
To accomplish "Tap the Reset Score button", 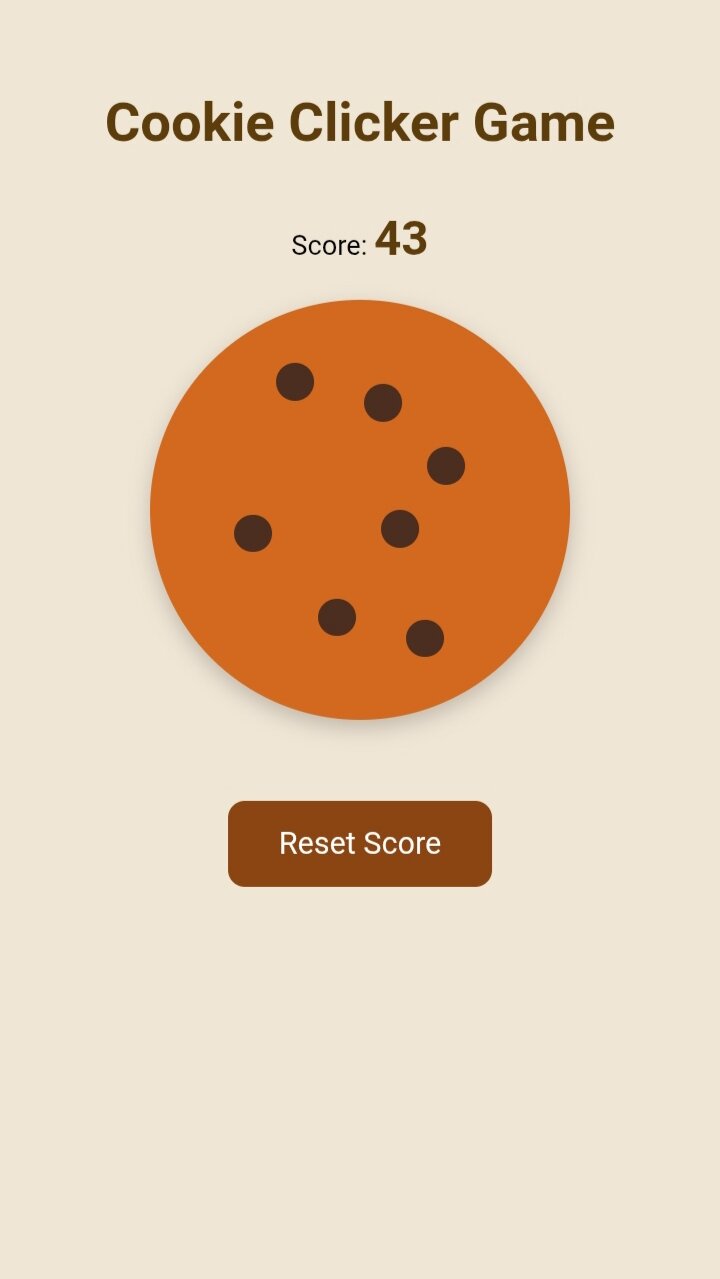I will tap(360, 843).
